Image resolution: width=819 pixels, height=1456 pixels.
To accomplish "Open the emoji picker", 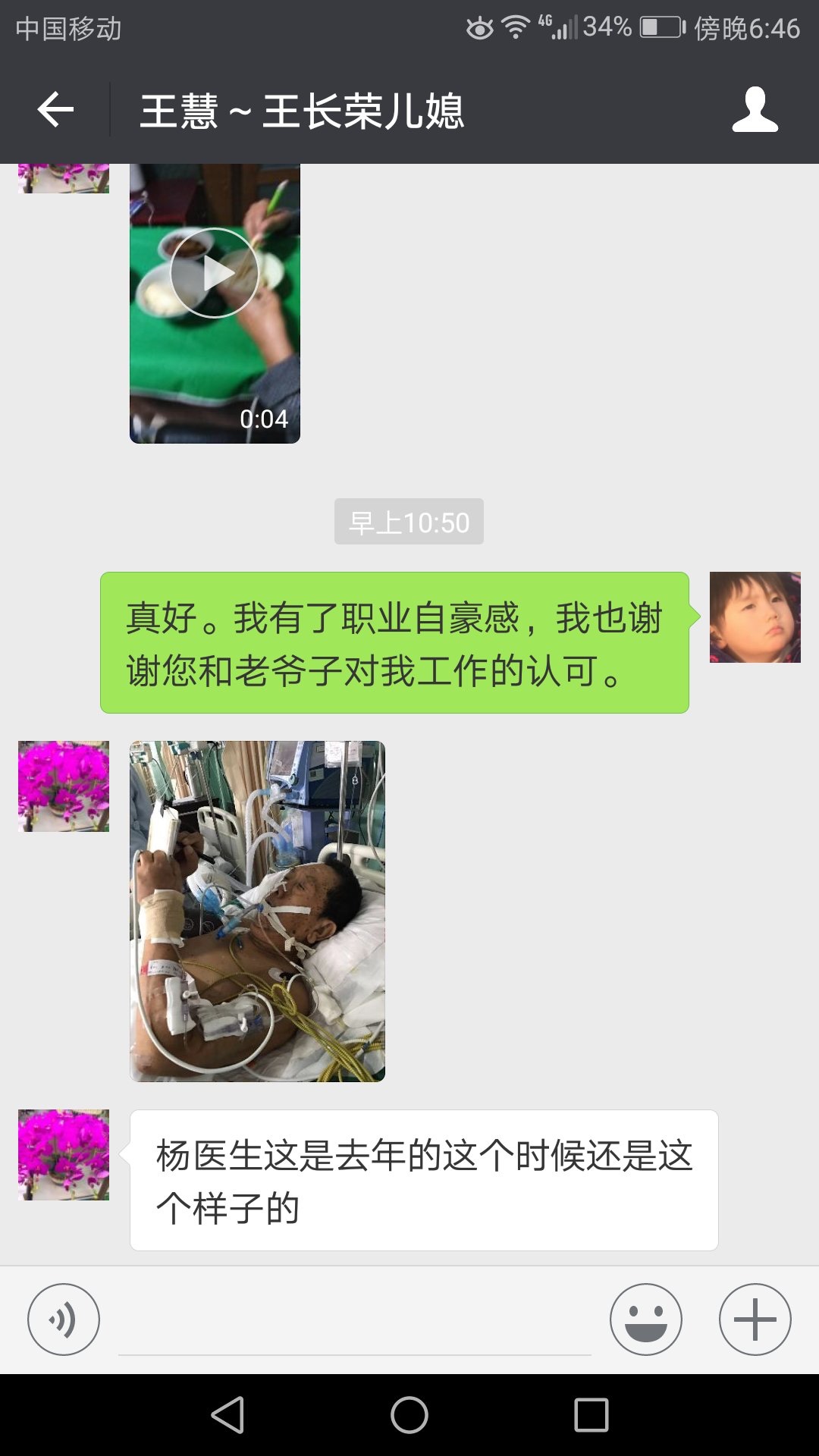I will 645,1319.
